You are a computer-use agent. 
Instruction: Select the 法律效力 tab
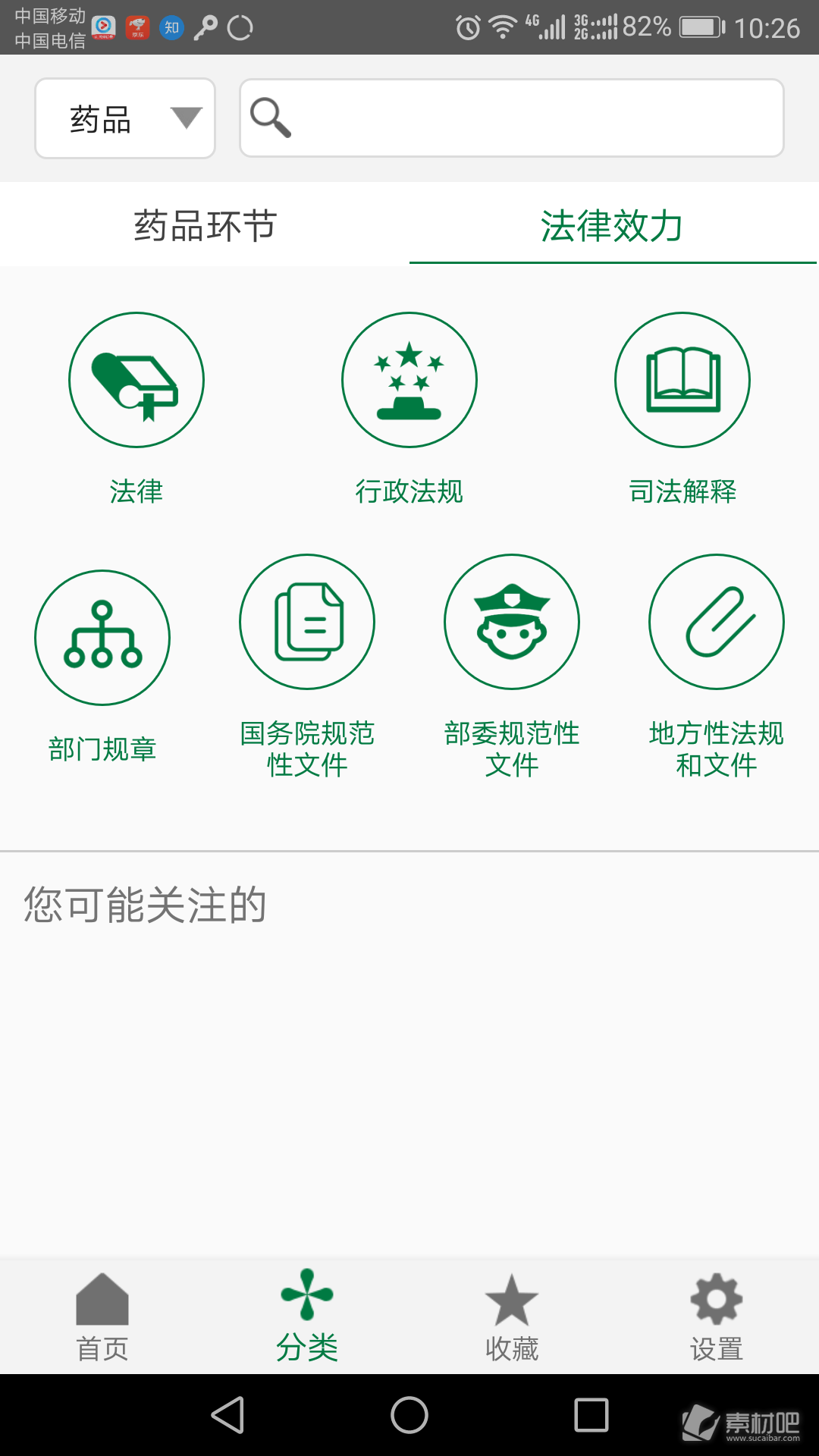click(x=613, y=225)
